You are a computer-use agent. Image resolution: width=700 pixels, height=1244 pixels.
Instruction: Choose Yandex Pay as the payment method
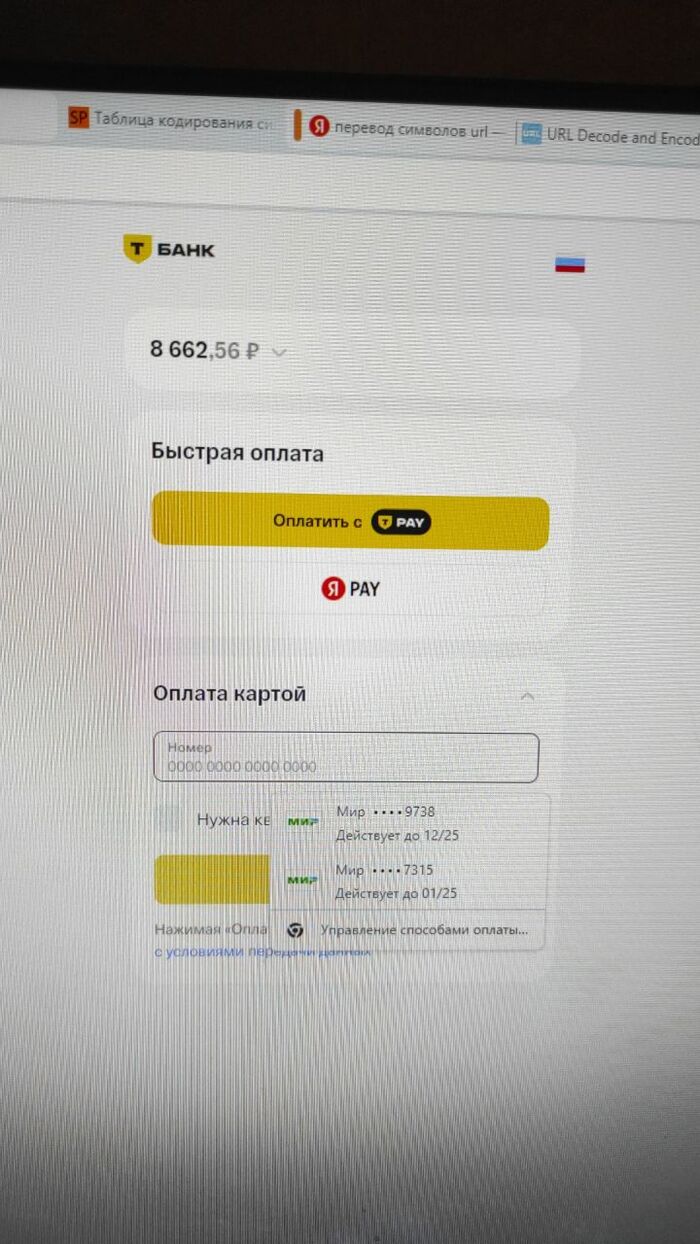350,589
